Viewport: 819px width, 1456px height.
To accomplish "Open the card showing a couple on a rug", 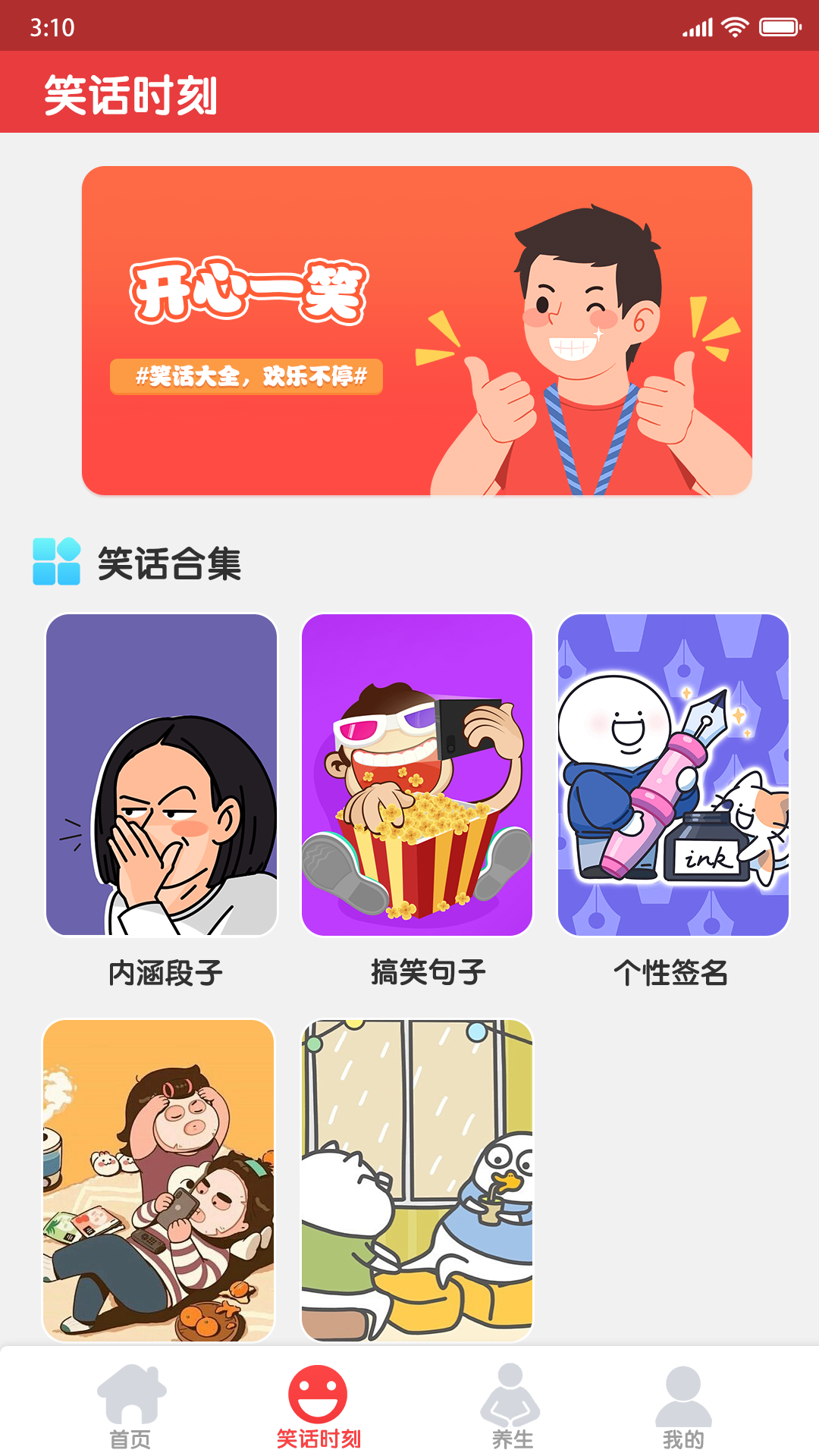I will point(158,1180).
